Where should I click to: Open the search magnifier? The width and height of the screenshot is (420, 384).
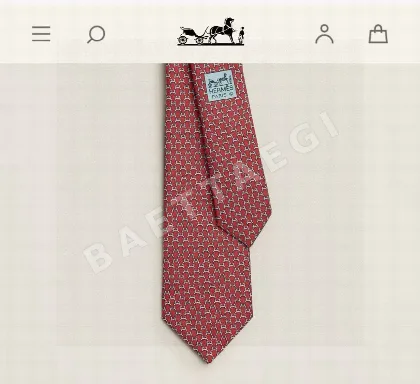[96, 34]
